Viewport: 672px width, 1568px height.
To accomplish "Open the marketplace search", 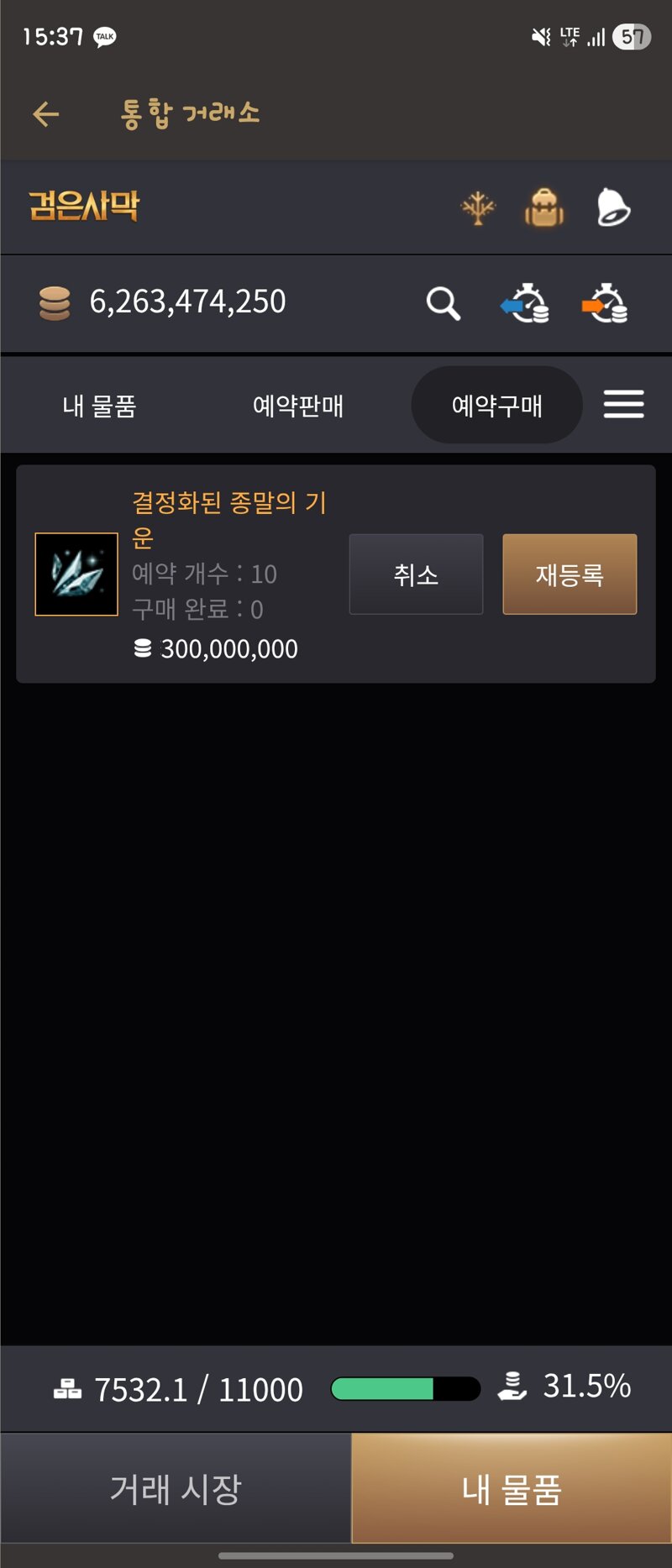I will coord(443,303).
